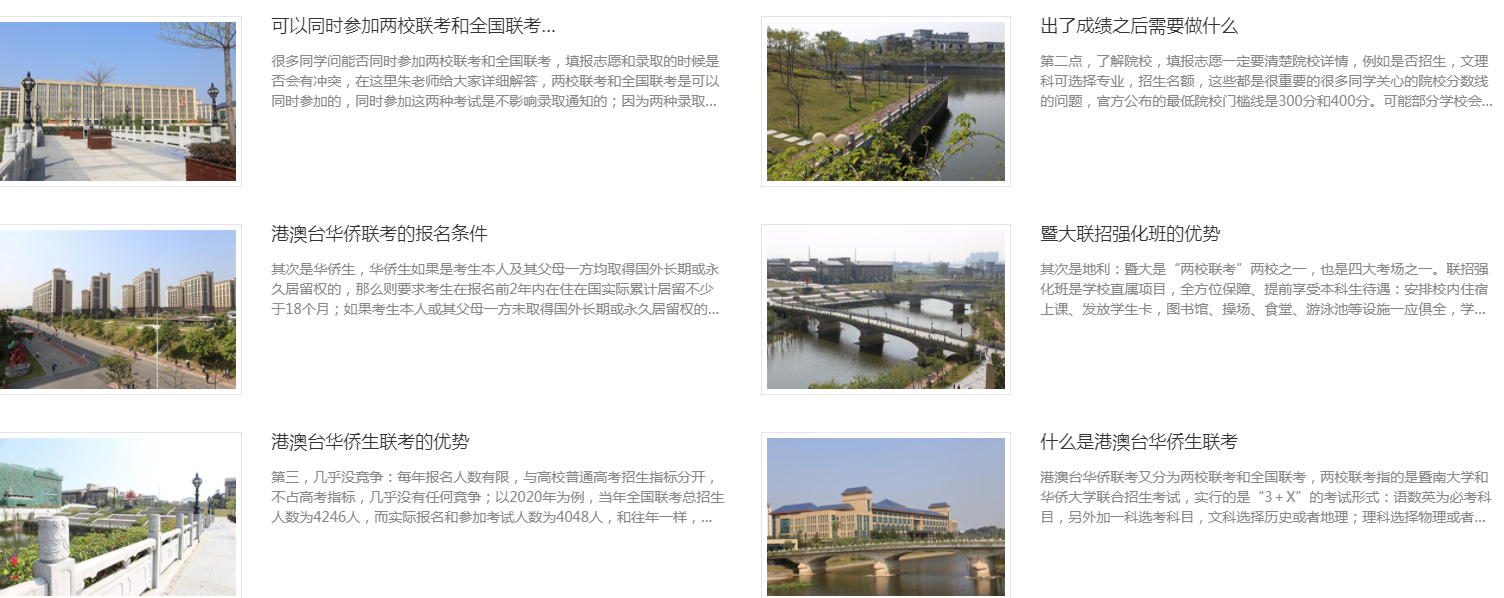Tap thumbnail beside 港澳台华侨联考的报名条件
Screen dimensions: 1504x598
118,309
